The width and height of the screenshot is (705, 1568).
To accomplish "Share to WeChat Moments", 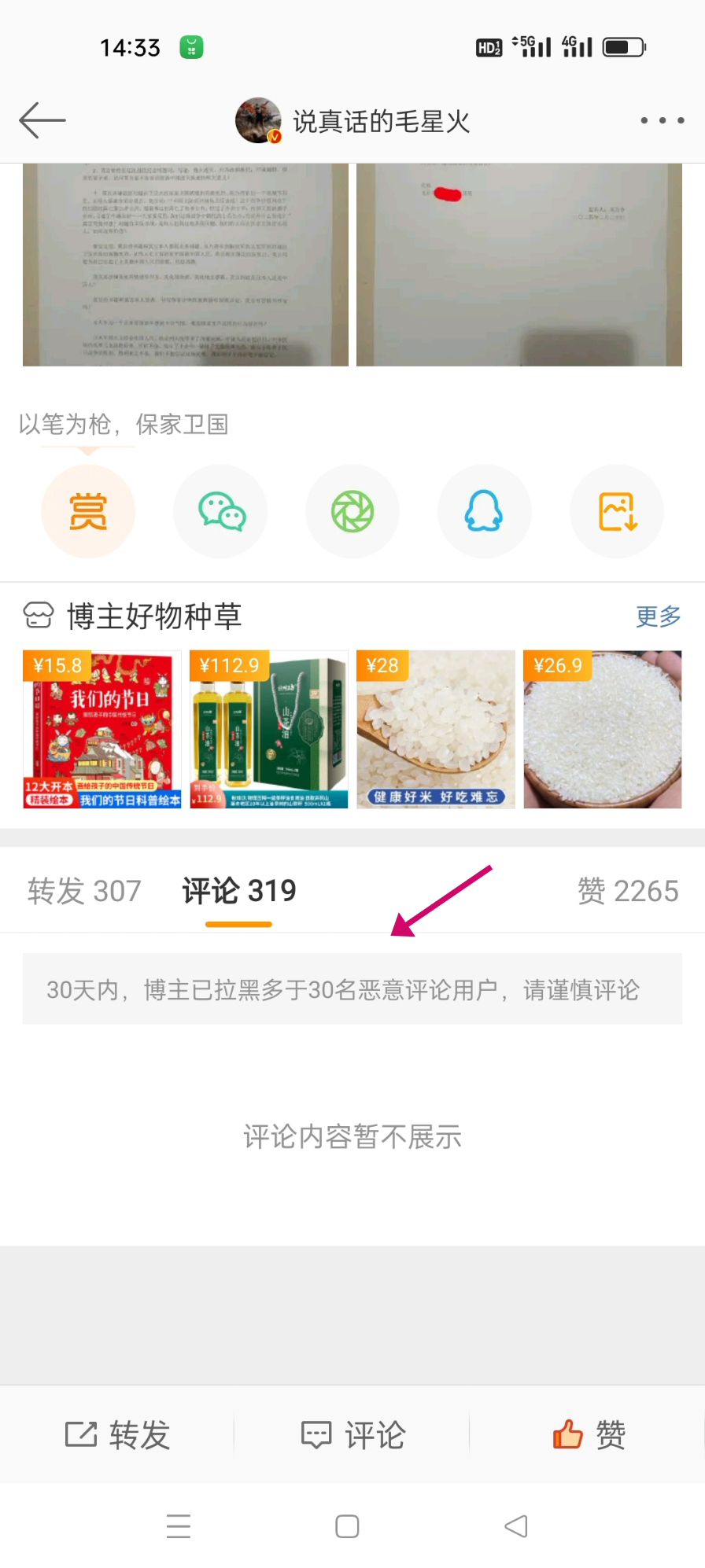I will point(352,511).
